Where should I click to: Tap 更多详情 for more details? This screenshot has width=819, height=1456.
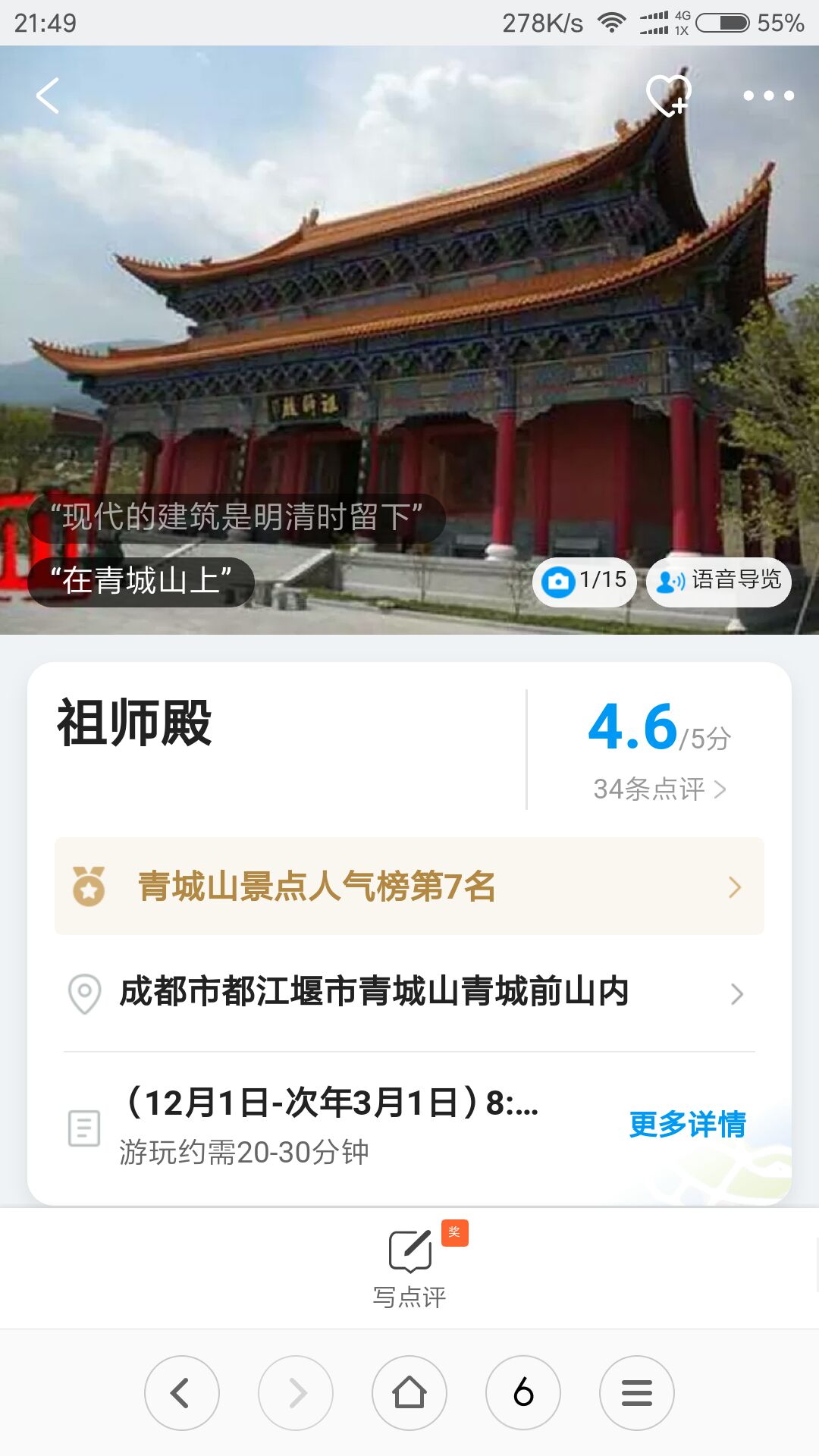687,1124
